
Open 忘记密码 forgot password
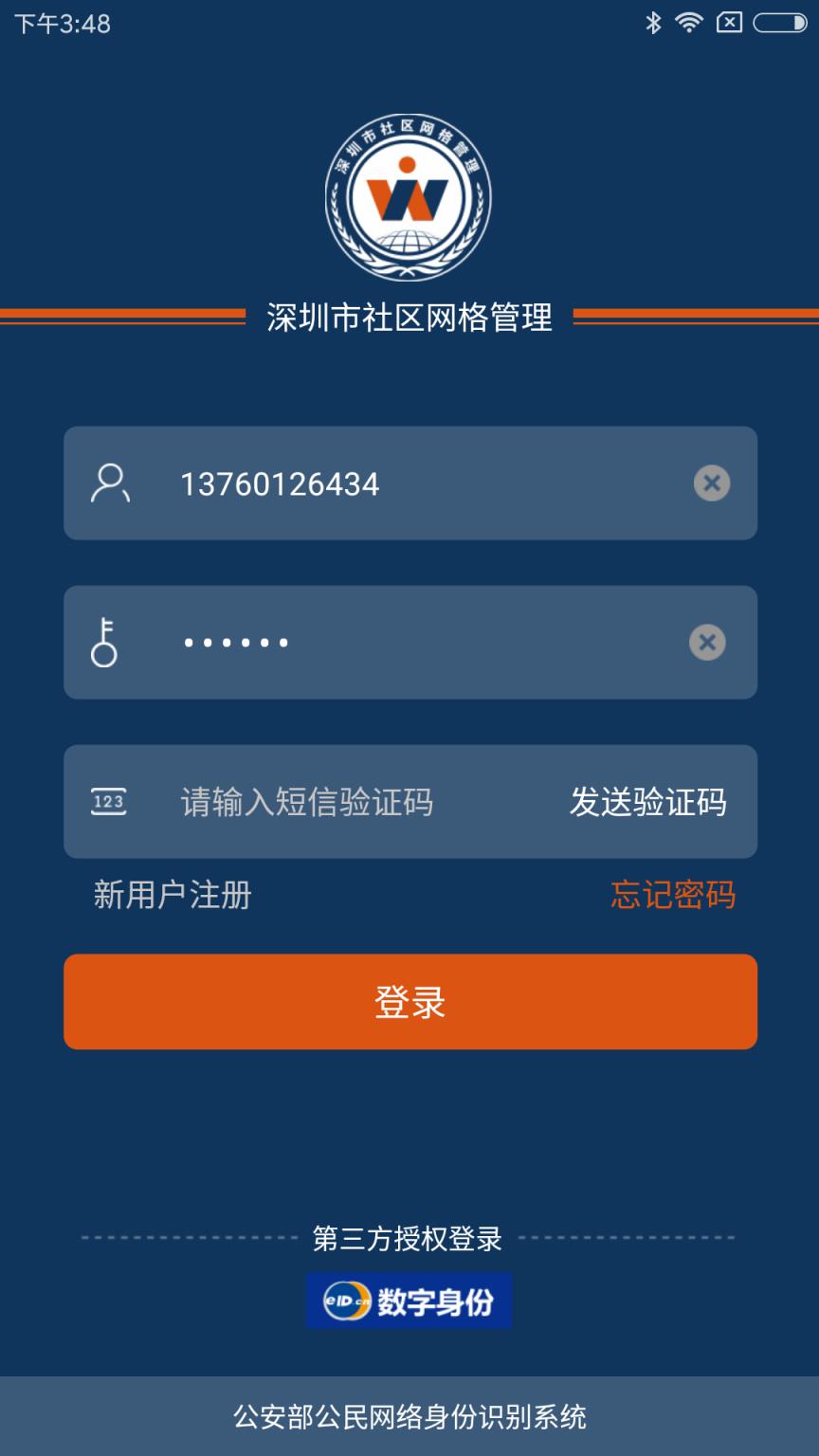(675, 896)
